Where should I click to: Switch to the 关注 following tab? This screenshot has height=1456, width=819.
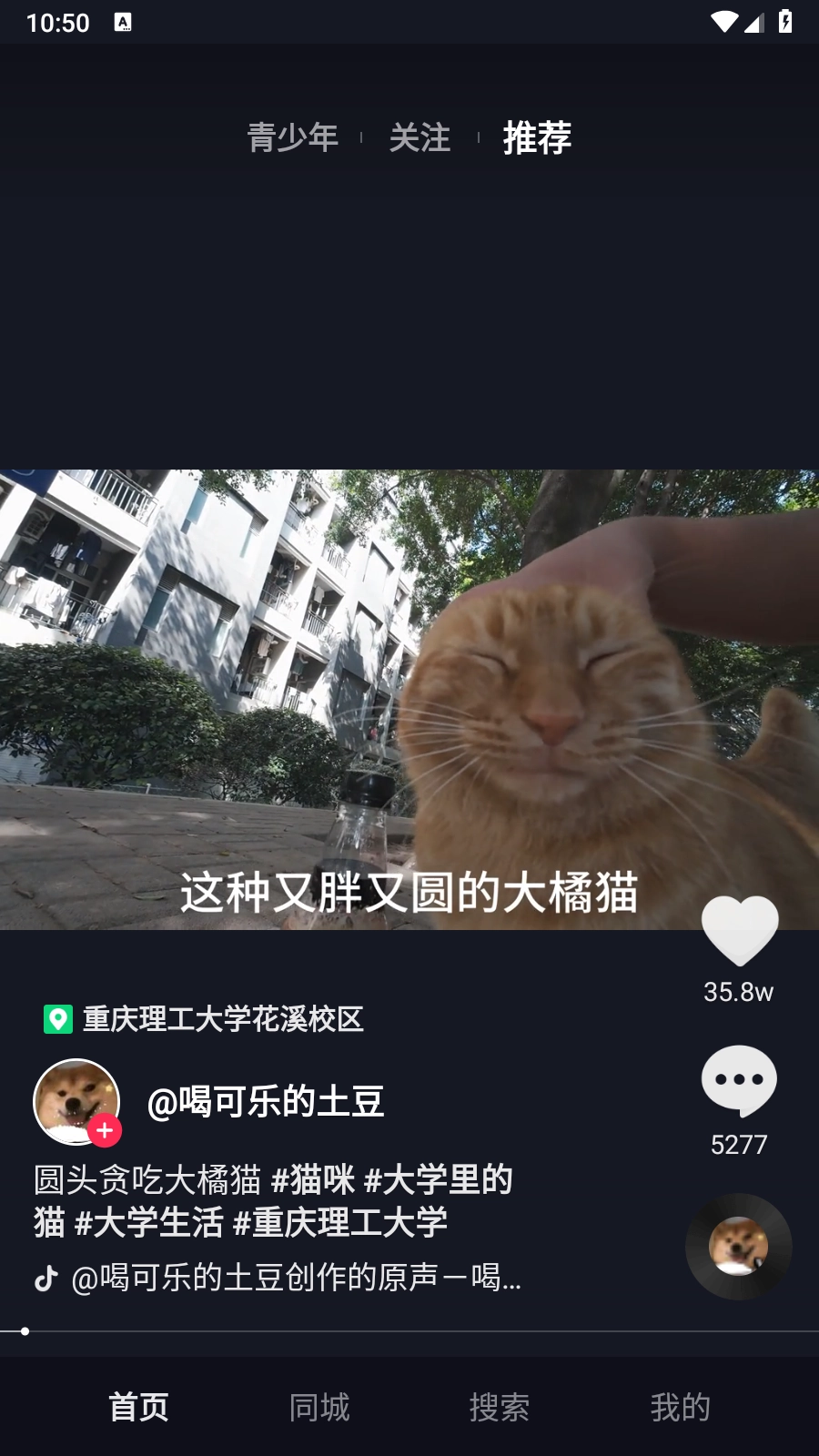click(x=420, y=137)
